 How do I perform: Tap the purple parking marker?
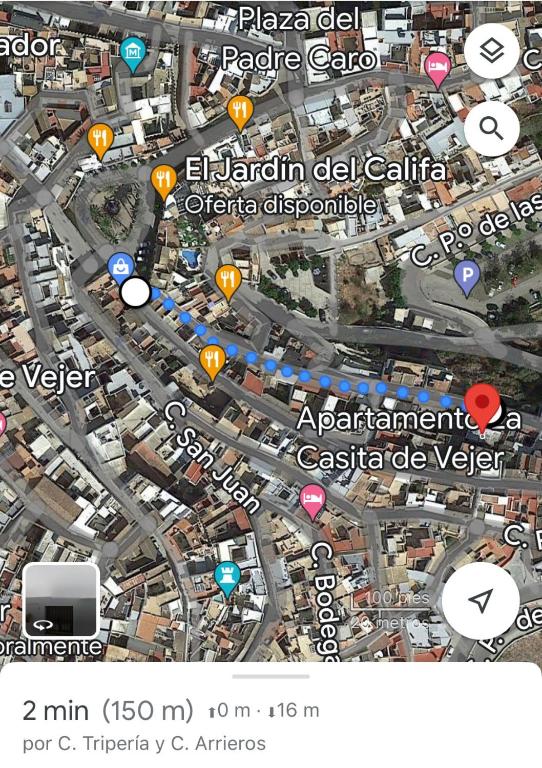click(x=467, y=278)
